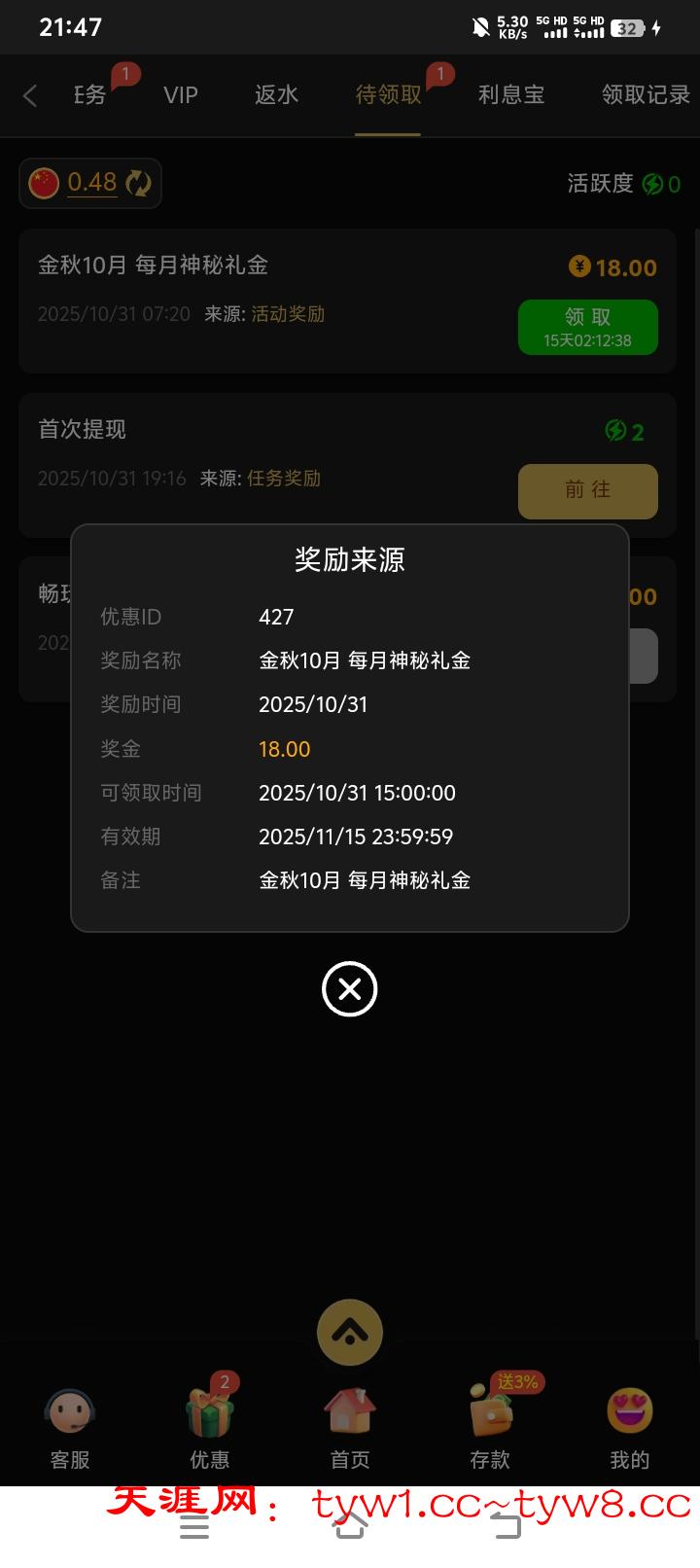Close the 奖励来源 popup with the X
This screenshot has width=700, height=1568.
350,988
